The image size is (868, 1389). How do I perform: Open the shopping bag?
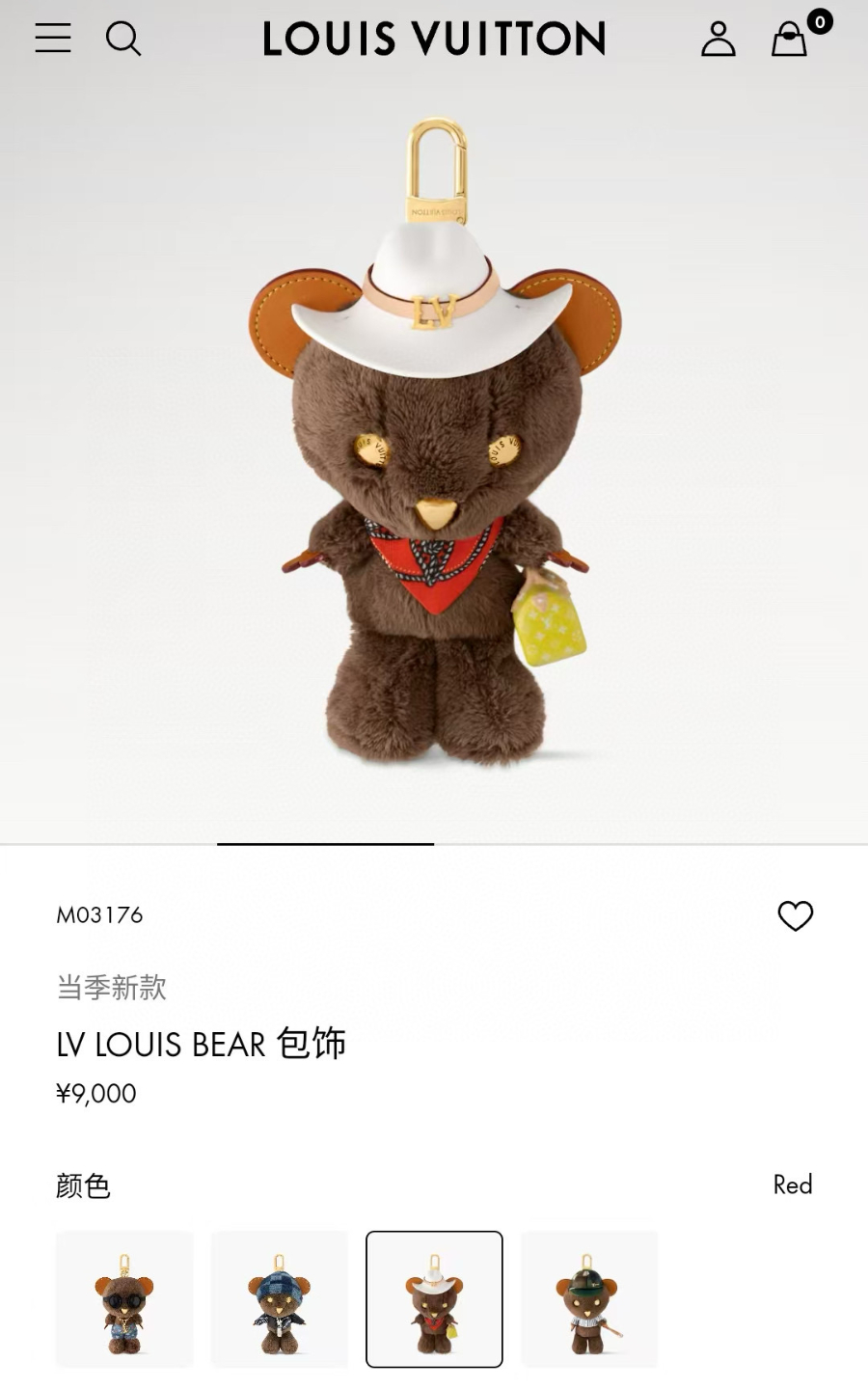(x=790, y=40)
